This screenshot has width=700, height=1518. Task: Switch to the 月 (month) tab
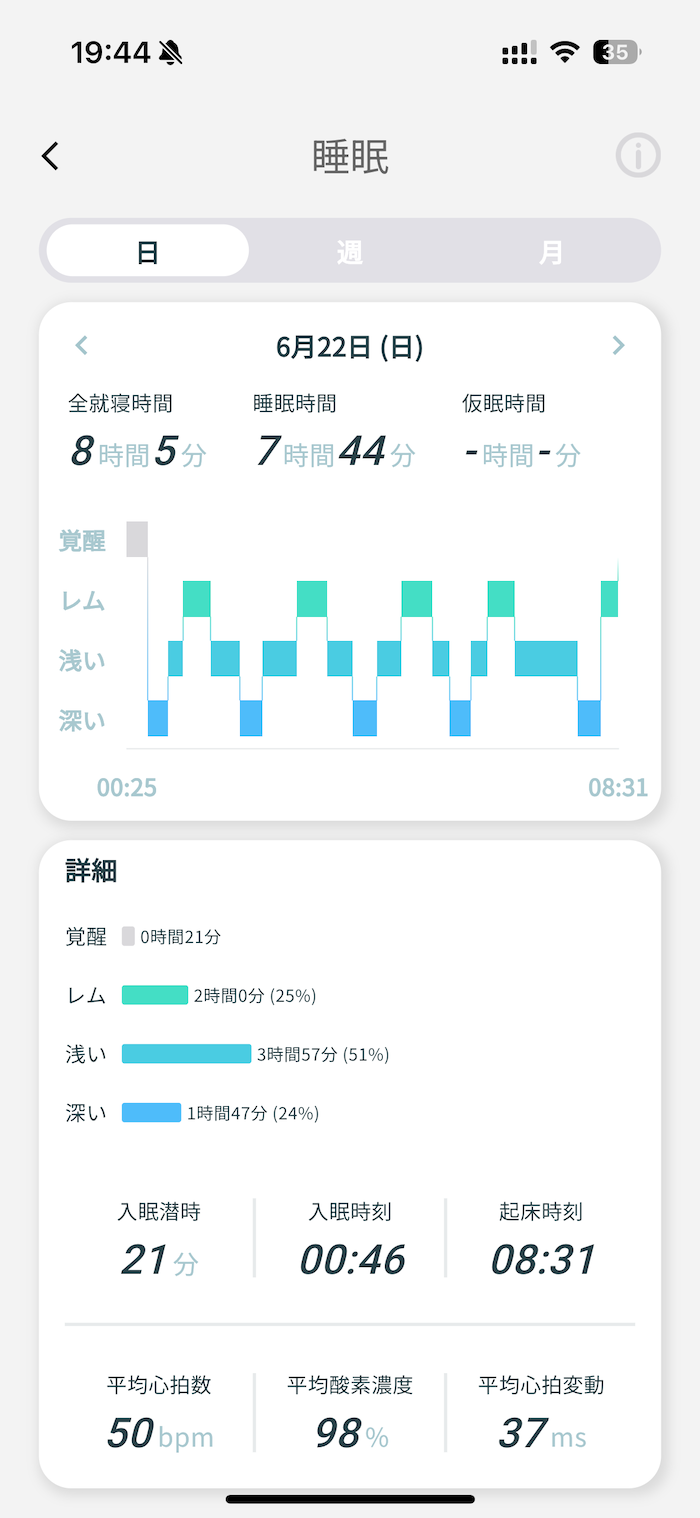(551, 251)
